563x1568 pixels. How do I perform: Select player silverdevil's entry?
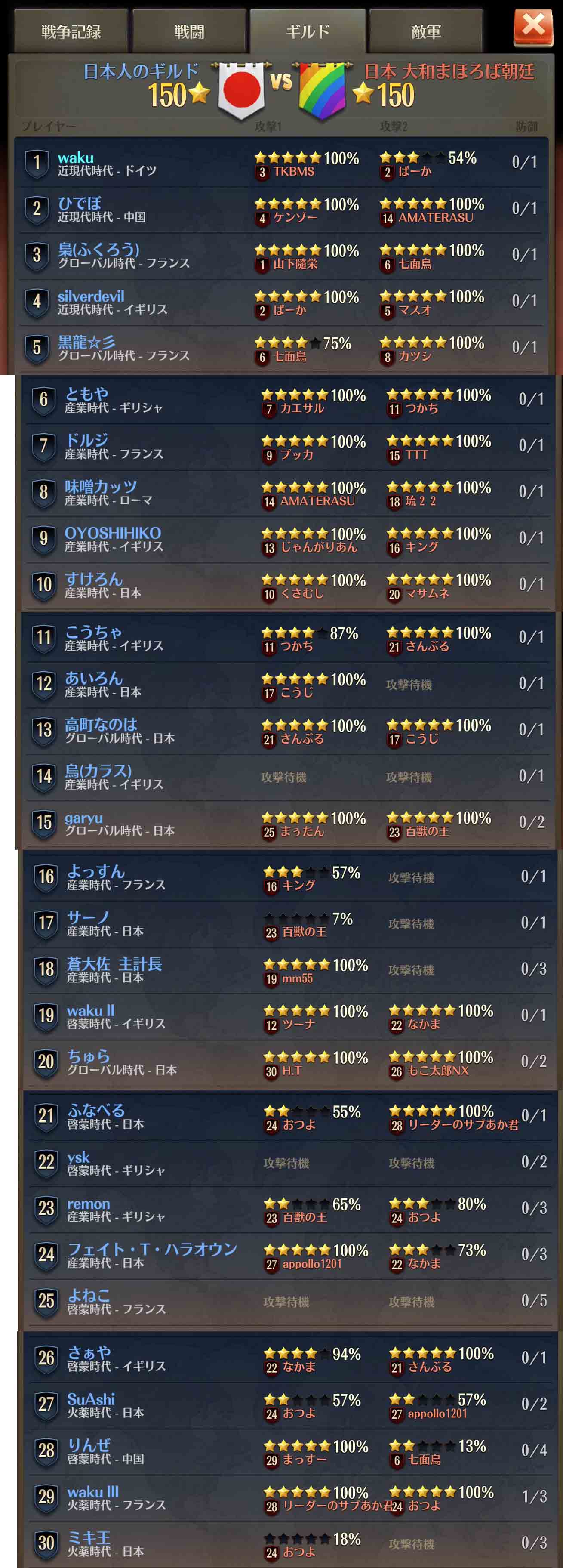coord(91,296)
